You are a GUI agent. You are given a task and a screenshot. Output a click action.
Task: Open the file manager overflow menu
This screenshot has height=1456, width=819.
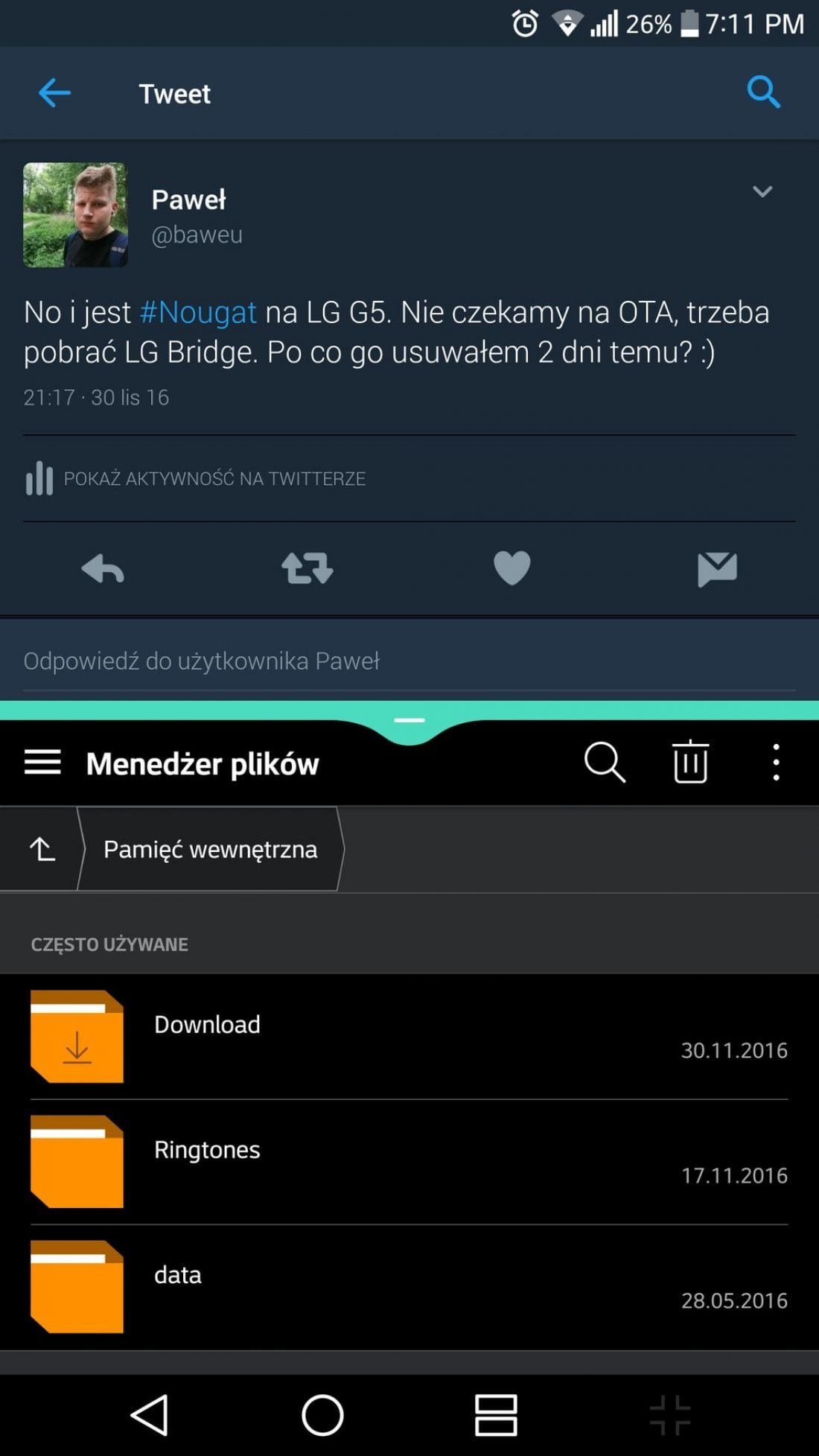coord(776,763)
